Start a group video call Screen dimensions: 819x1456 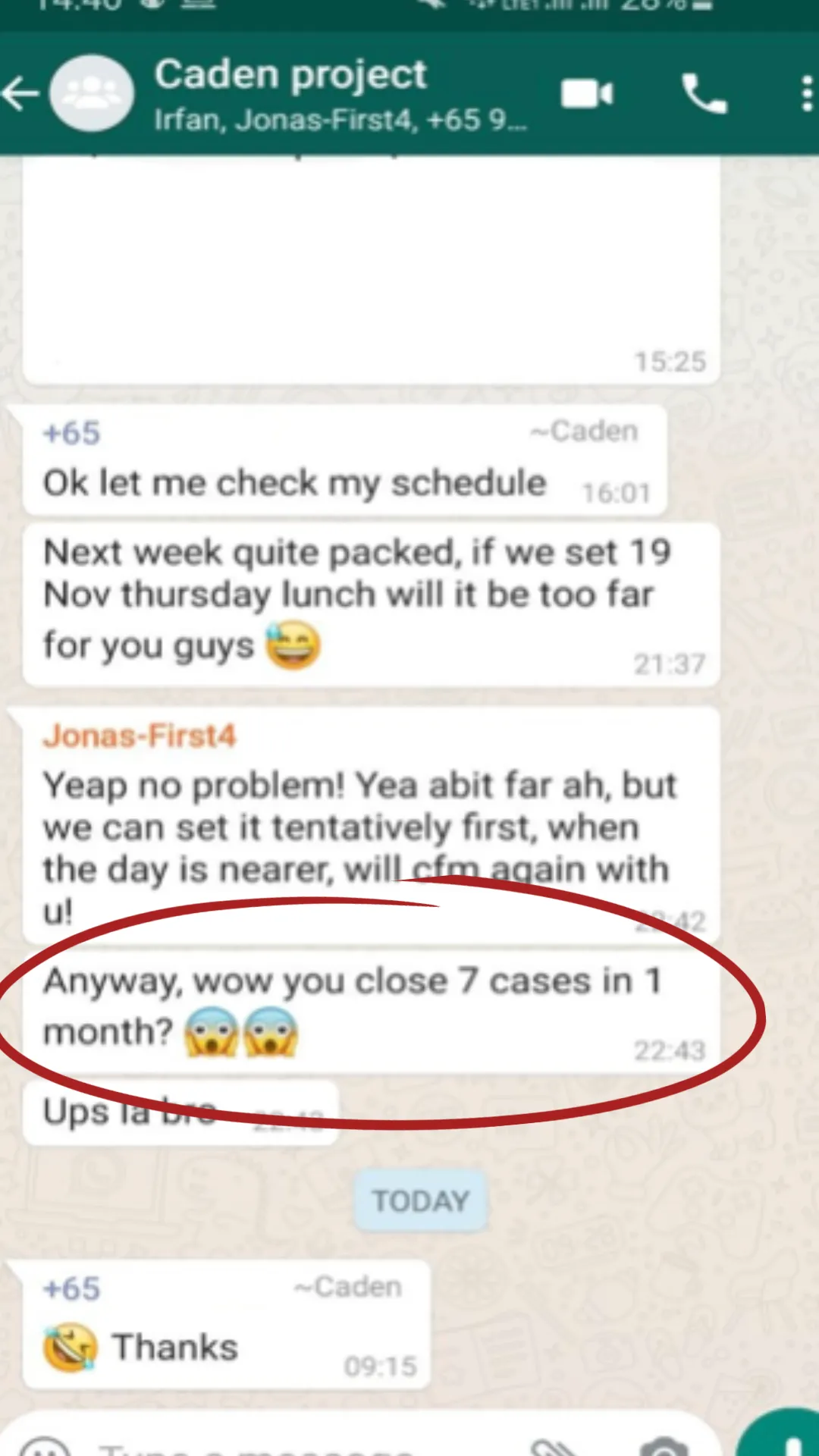coord(586,94)
